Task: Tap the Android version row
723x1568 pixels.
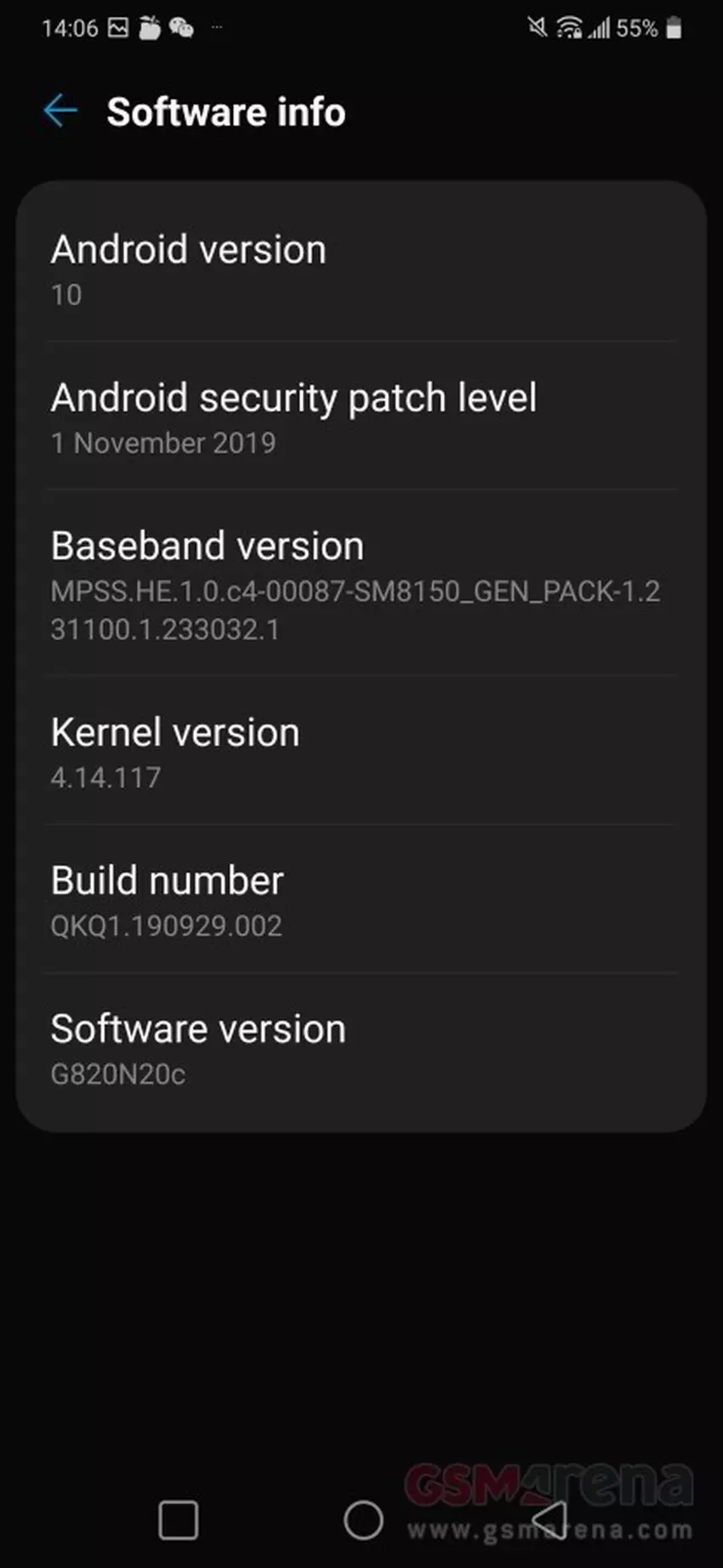Action: pos(361,270)
